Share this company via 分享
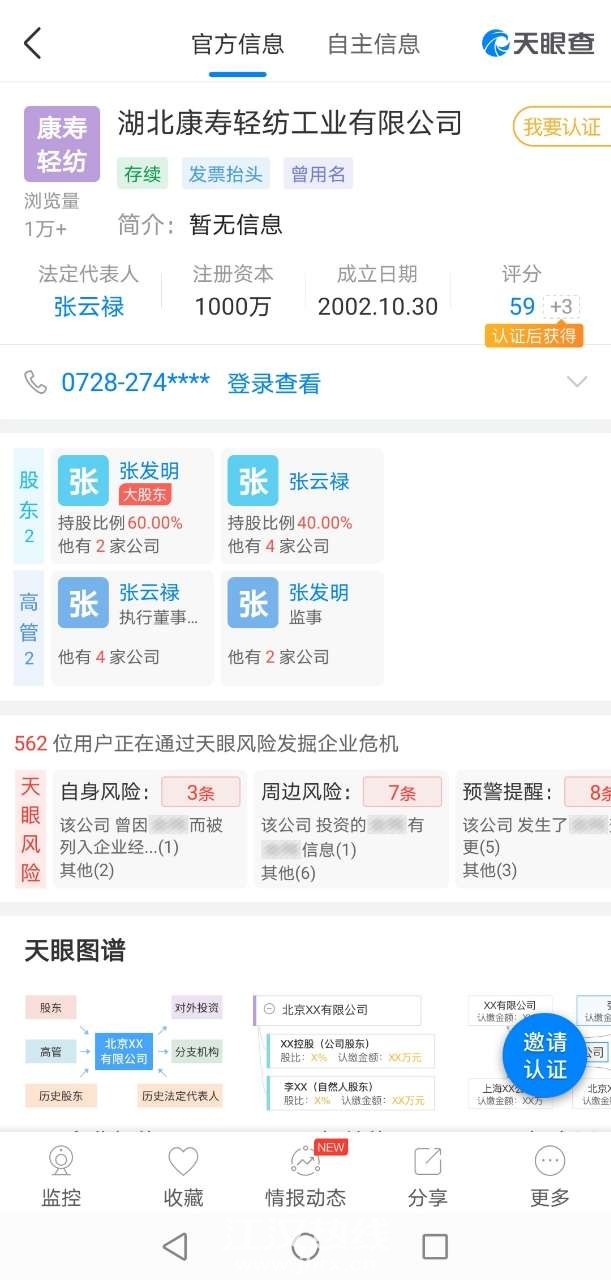The height and width of the screenshot is (1280, 611). [x=427, y=1176]
